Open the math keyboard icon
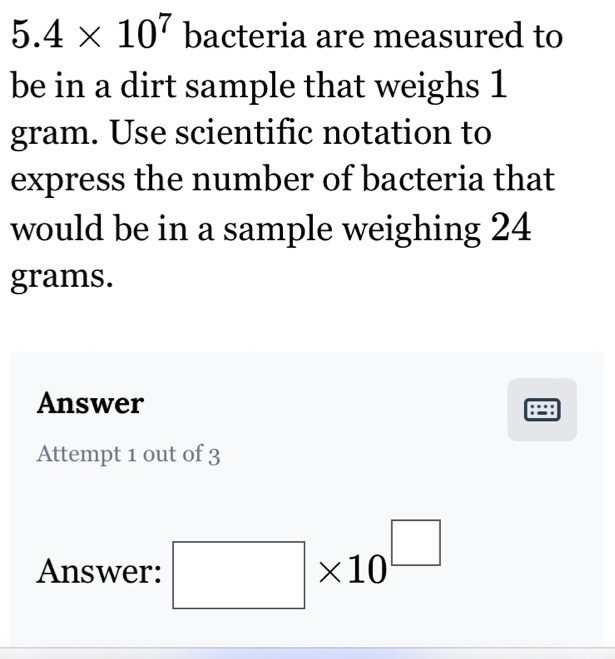The width and height of the screenshot is (615, 659). [542, 409]
